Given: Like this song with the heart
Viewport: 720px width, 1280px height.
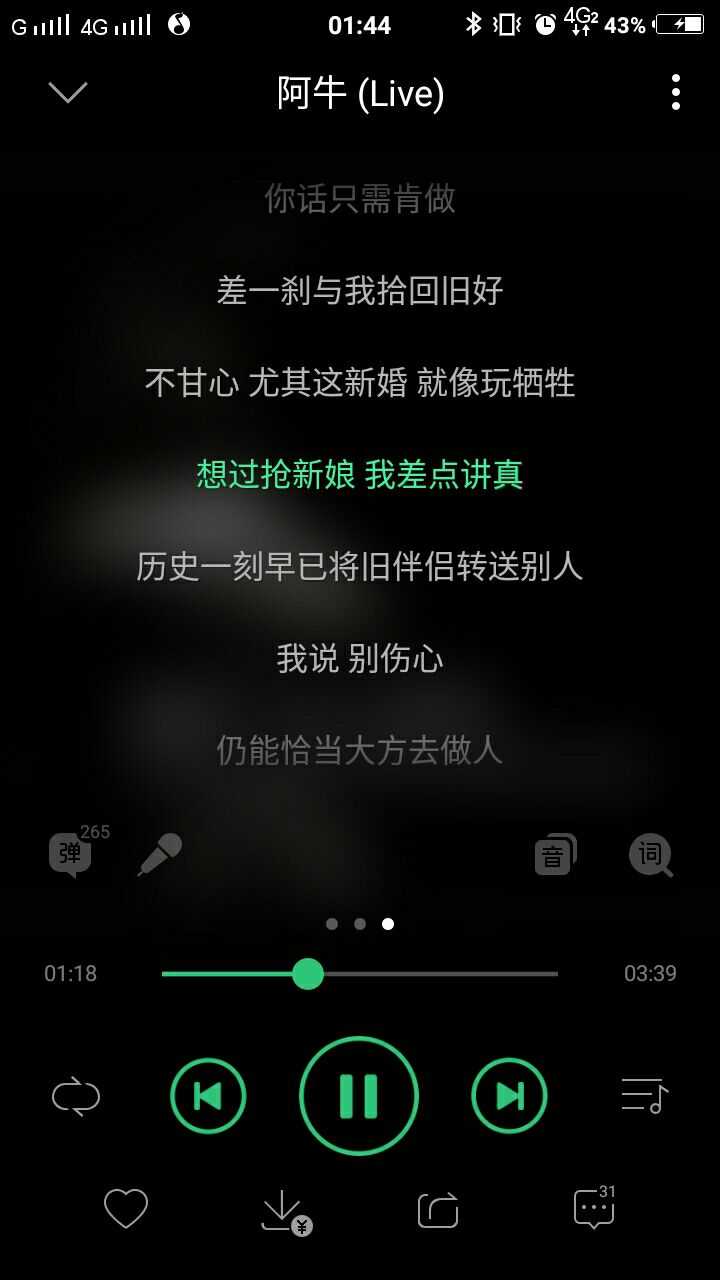Looking at the screenshot, I should [x=126, y=1209].
